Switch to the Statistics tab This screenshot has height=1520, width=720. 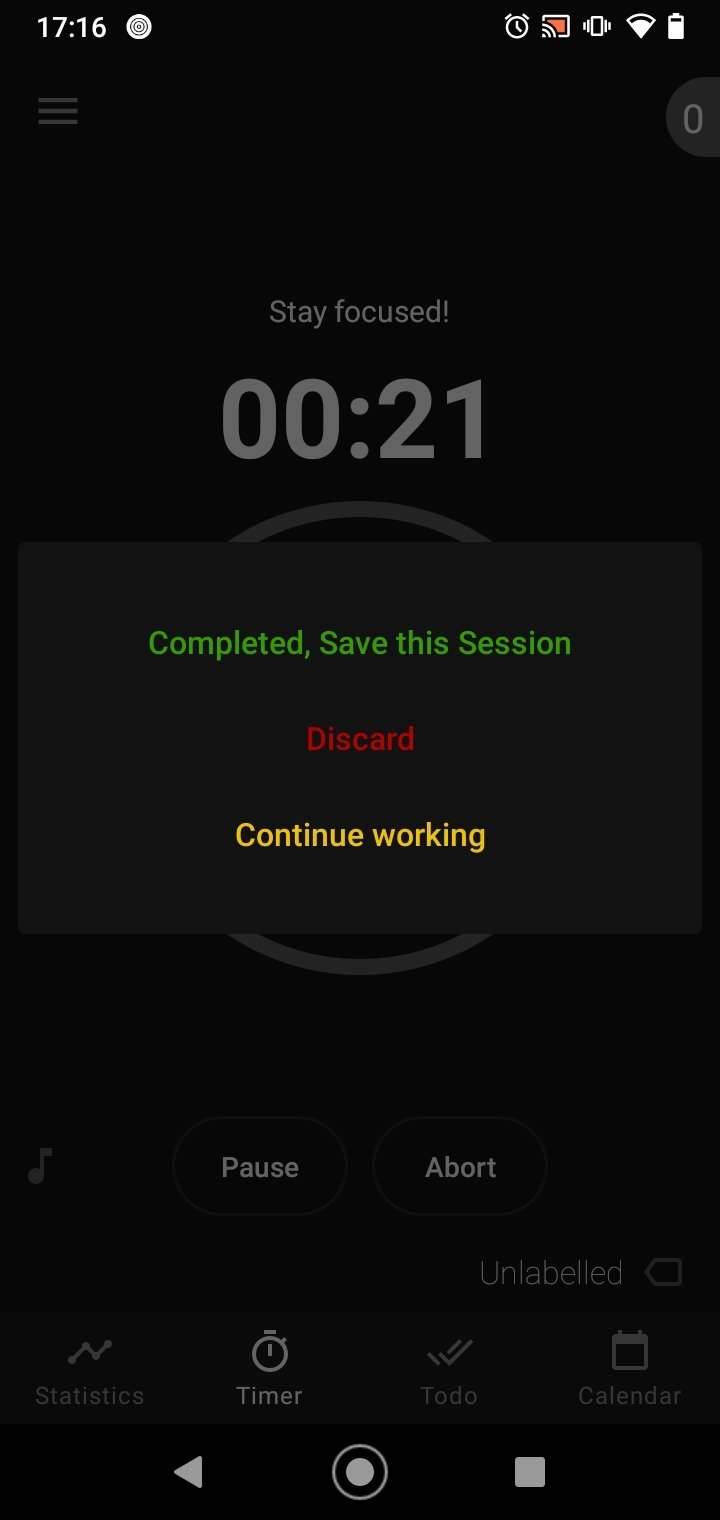point(90,1370)
